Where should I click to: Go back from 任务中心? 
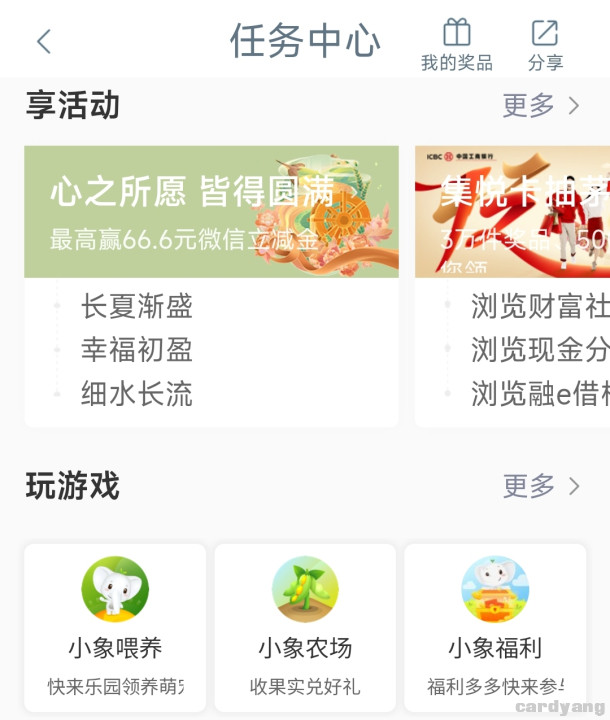coord(44,41)
